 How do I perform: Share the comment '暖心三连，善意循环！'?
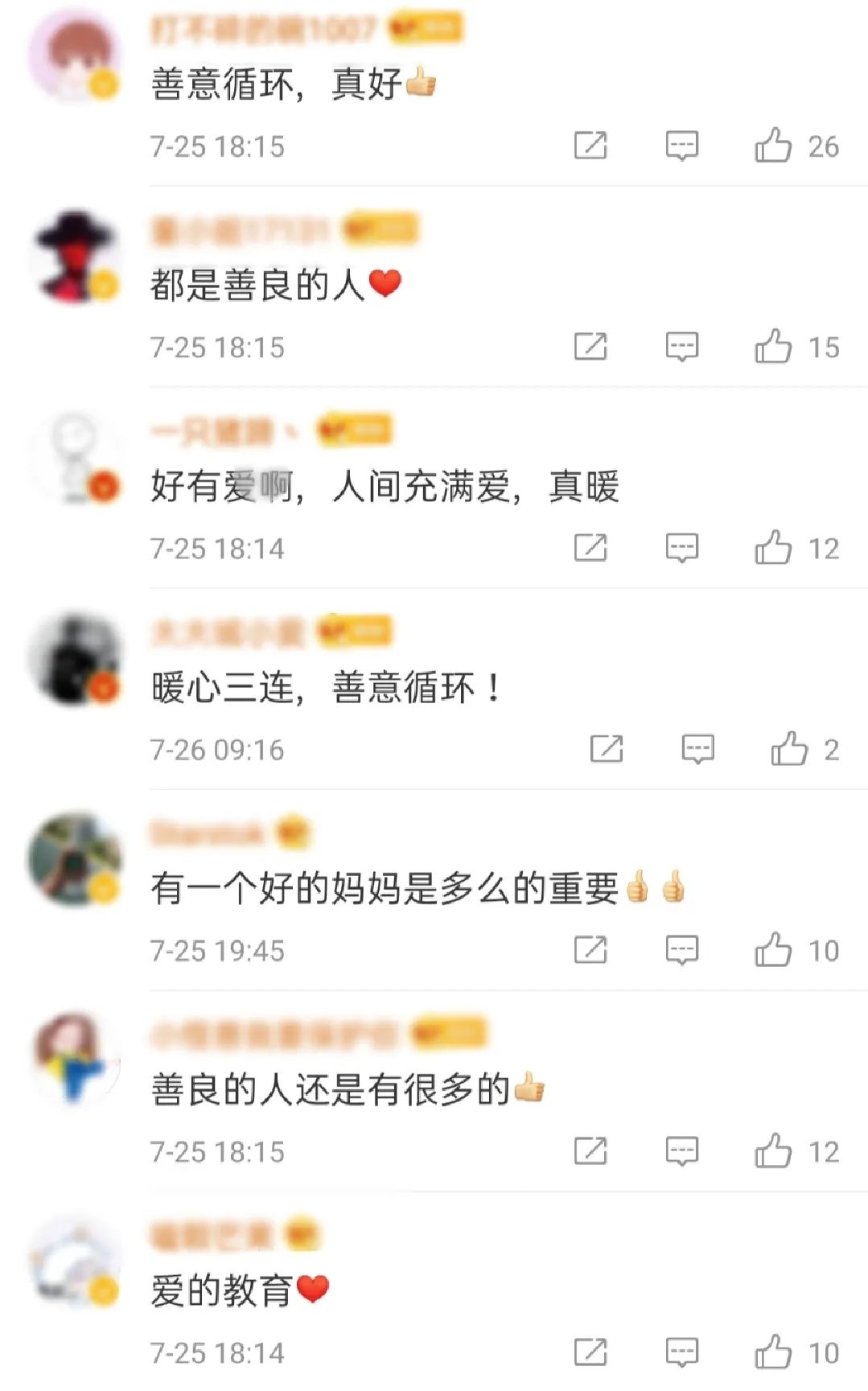607,749
